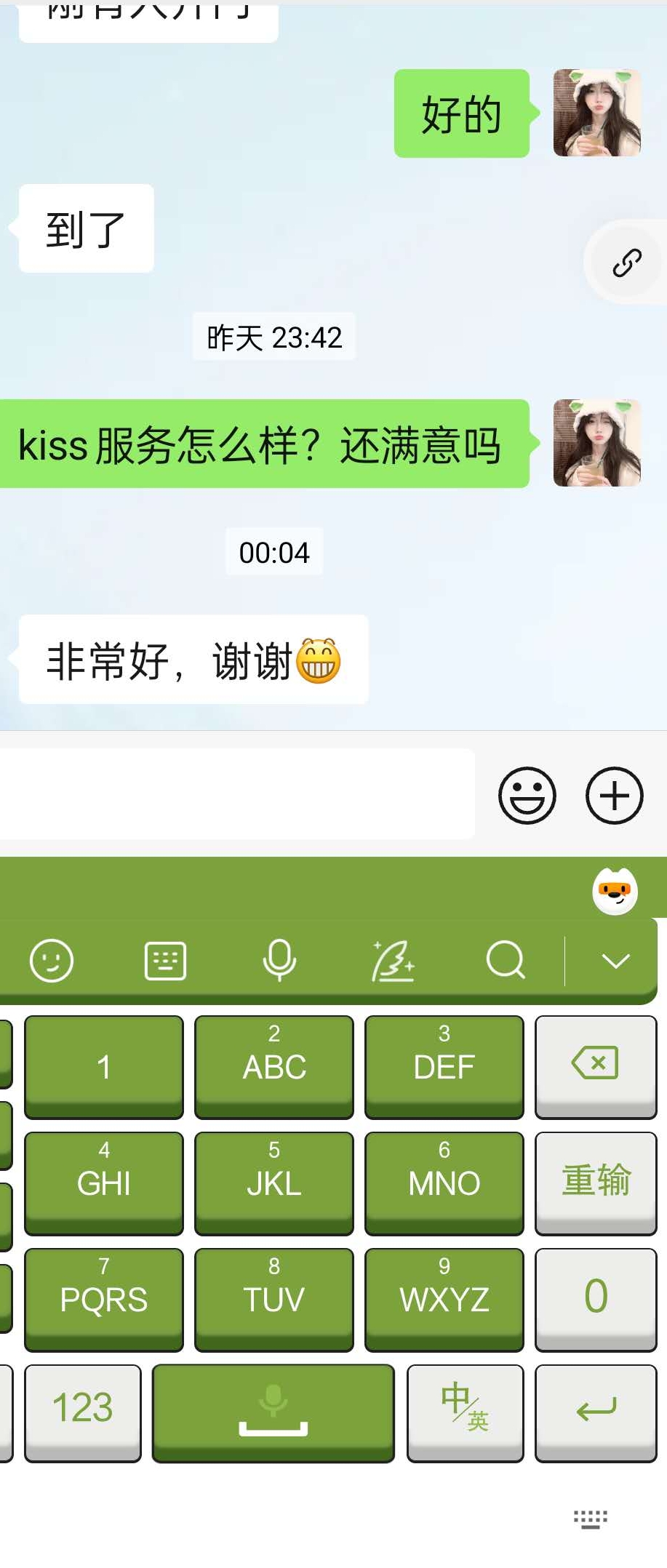Collapse keyboard with the down chevron
This screenshot has height=1568, width=667.
(x=615, y=961)
